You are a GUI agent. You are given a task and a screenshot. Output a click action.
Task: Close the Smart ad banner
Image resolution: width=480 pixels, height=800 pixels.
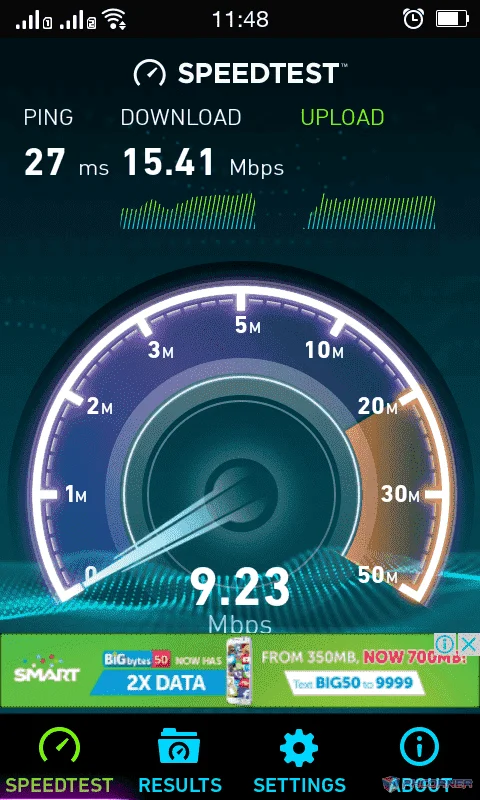[x=469, y=645]
